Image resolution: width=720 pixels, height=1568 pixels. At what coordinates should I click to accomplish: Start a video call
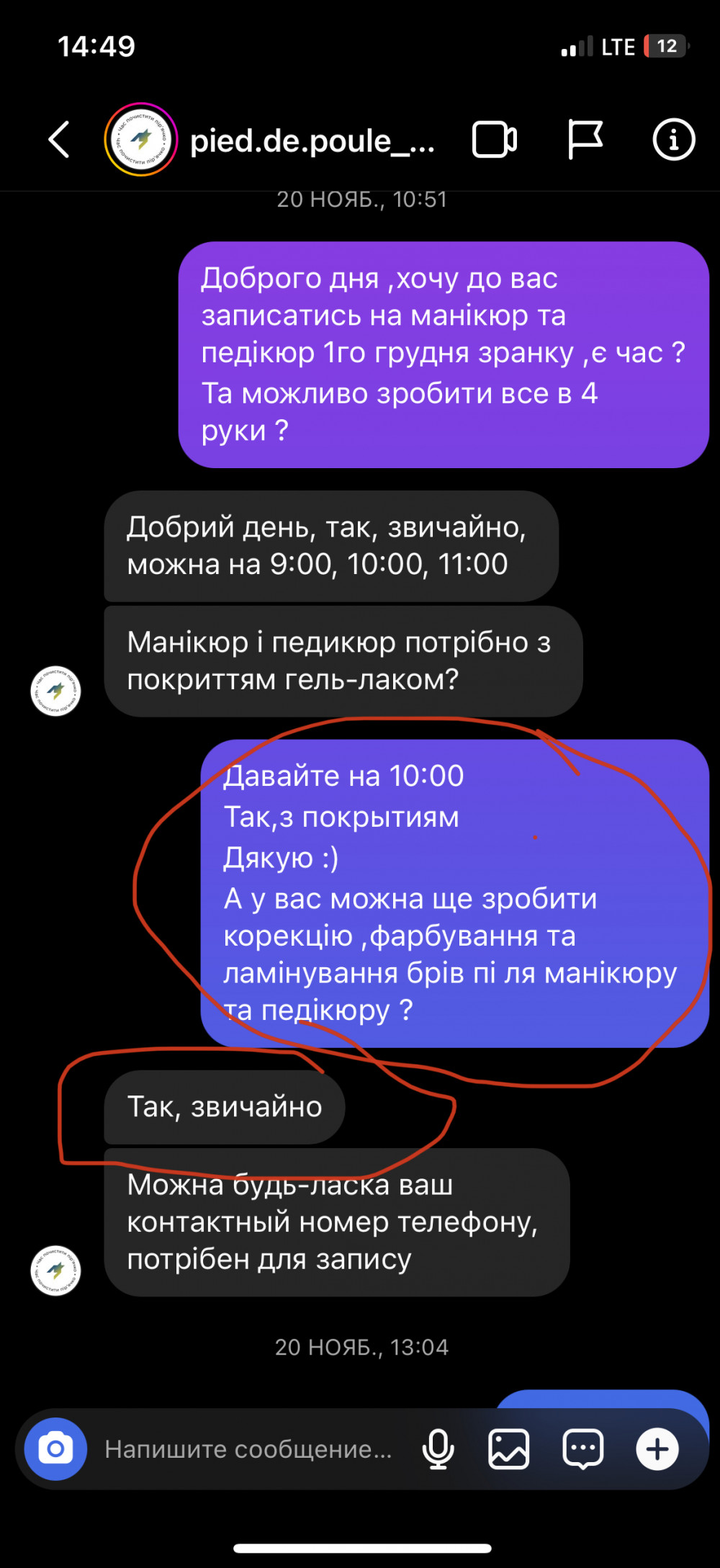coord(494,140)
